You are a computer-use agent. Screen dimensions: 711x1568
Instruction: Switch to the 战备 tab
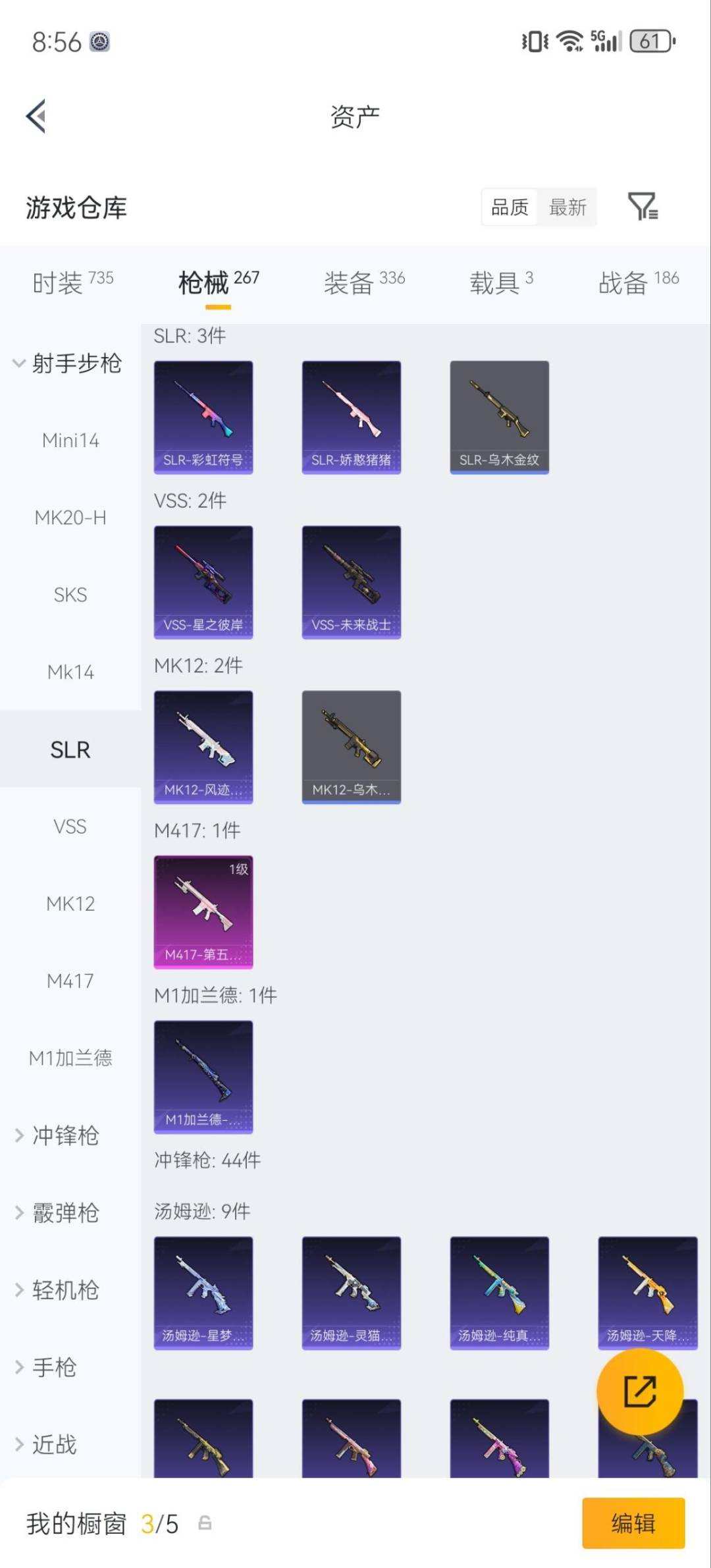[x=639, y=283]
